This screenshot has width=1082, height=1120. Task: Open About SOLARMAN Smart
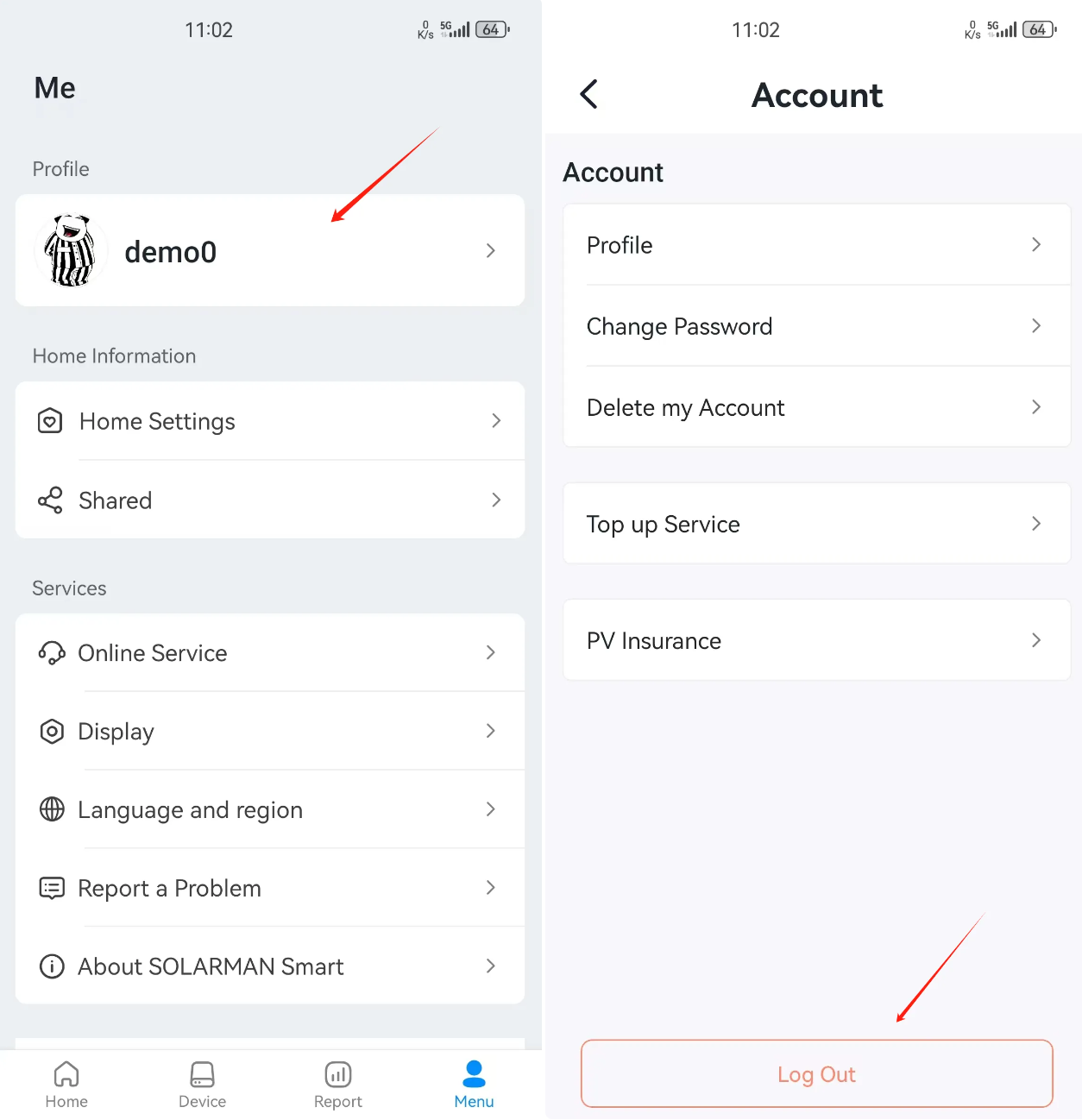coord(269,966)
